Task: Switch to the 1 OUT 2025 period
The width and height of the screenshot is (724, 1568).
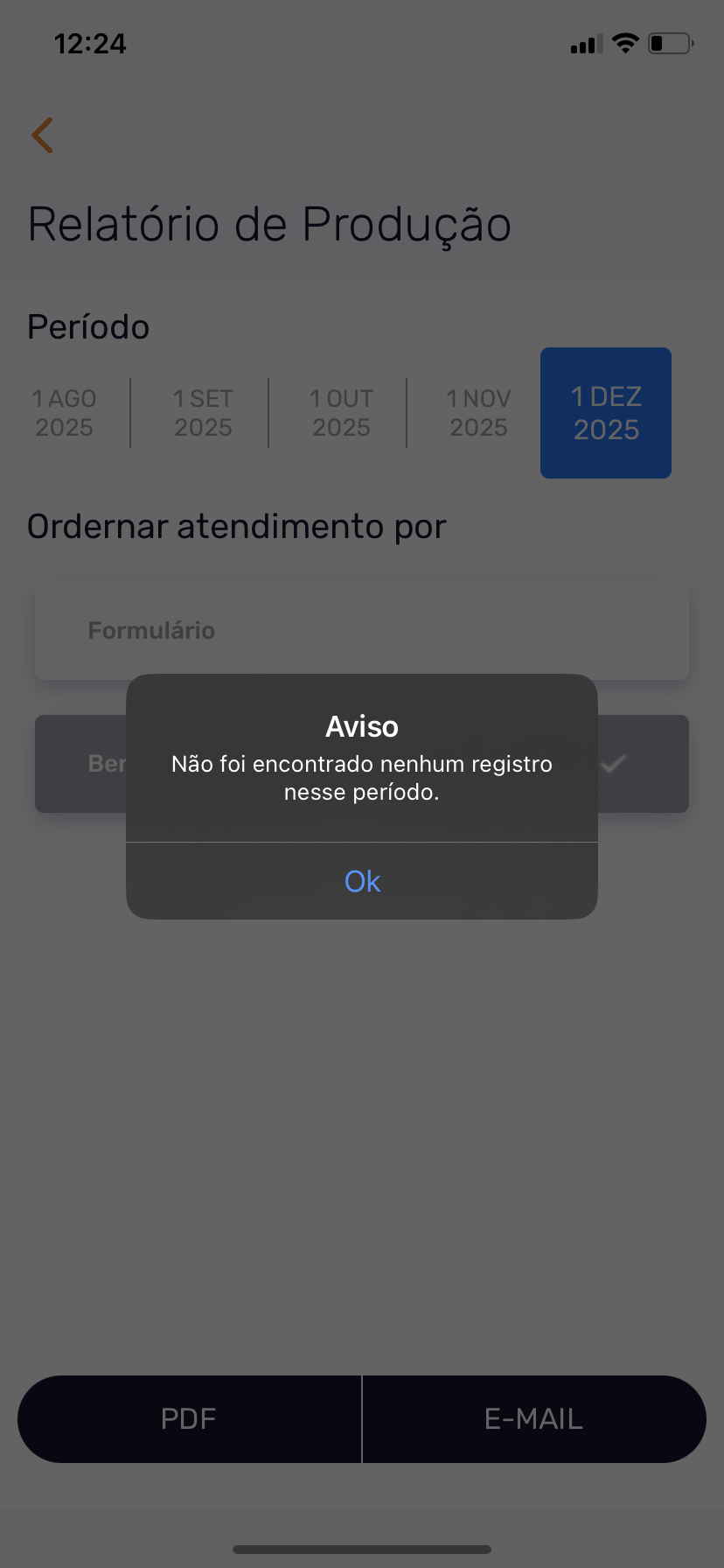Action: (341, 413)
